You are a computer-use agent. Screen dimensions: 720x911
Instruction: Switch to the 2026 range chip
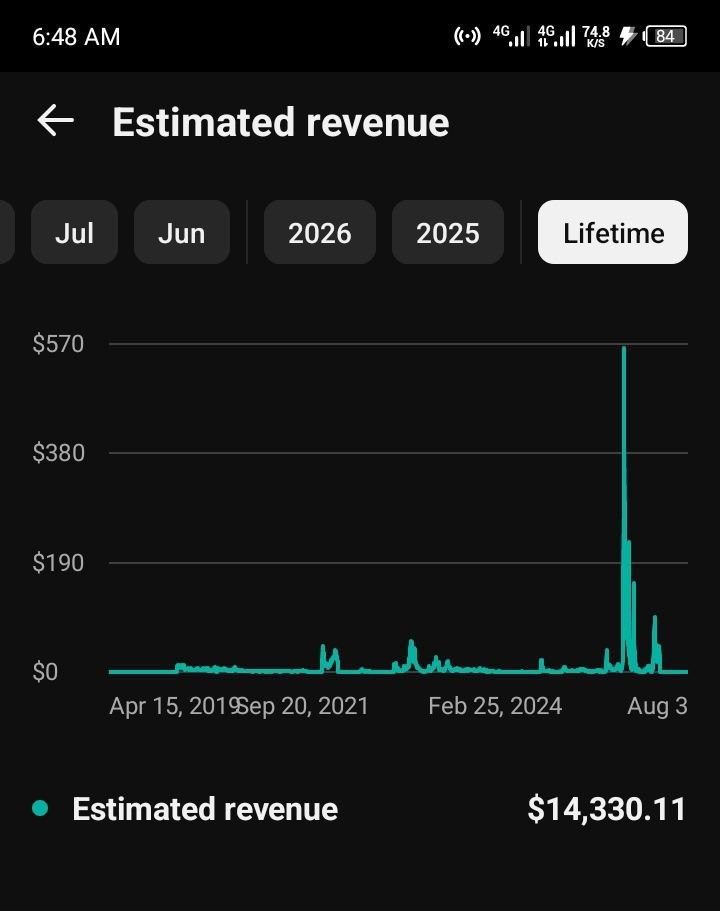coord(320,232)
